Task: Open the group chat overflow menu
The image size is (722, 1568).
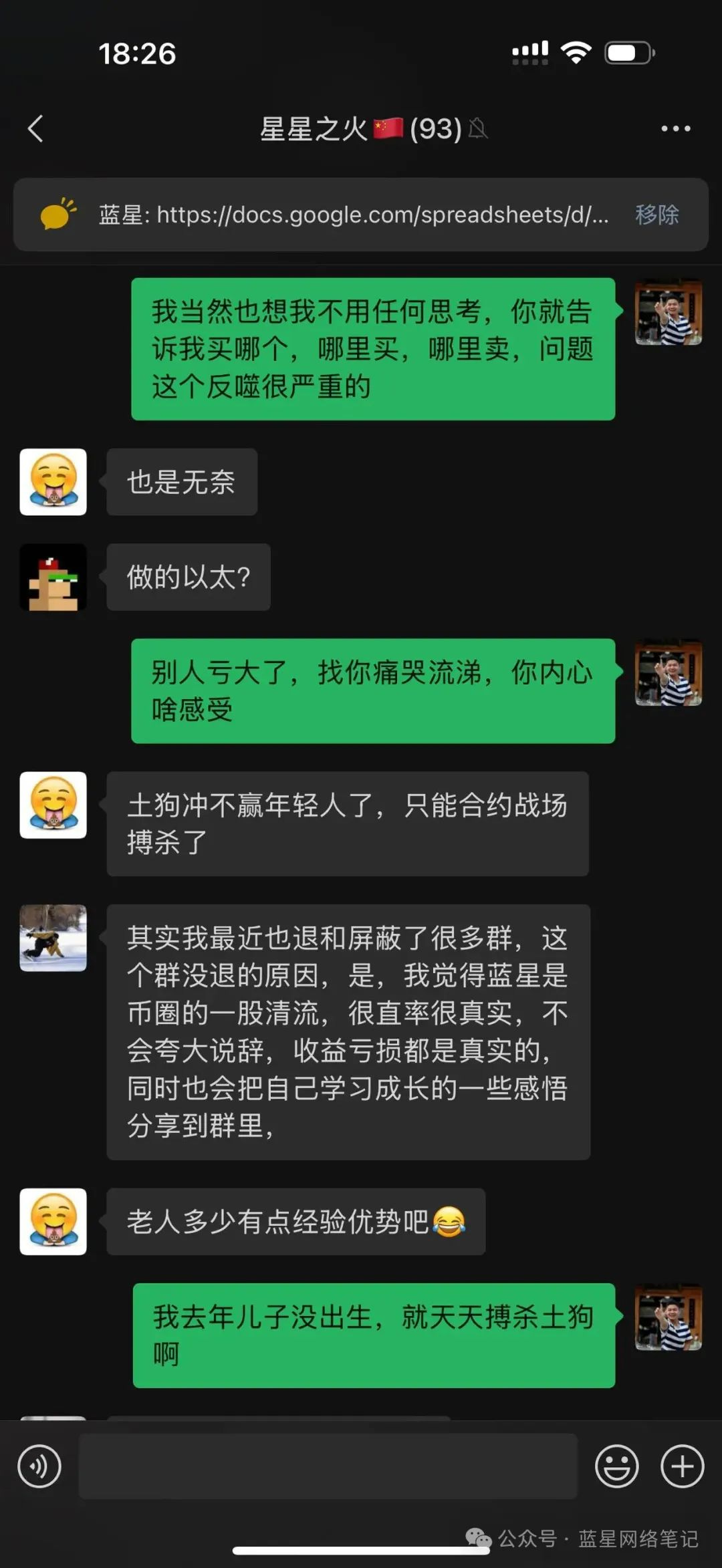Action: pos(675,128)
